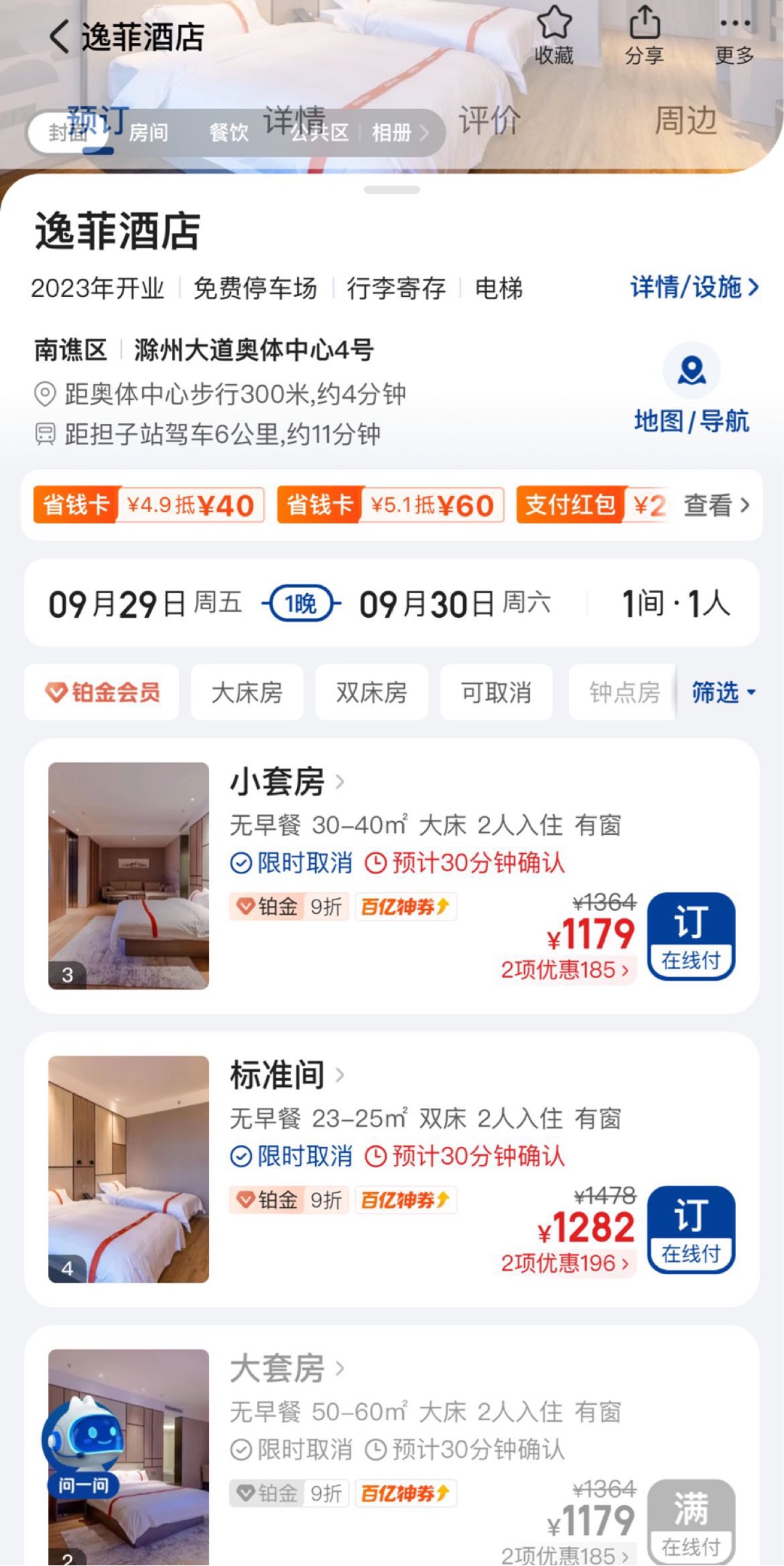Switch to the 评价 tab

click(x=489, y=121)
